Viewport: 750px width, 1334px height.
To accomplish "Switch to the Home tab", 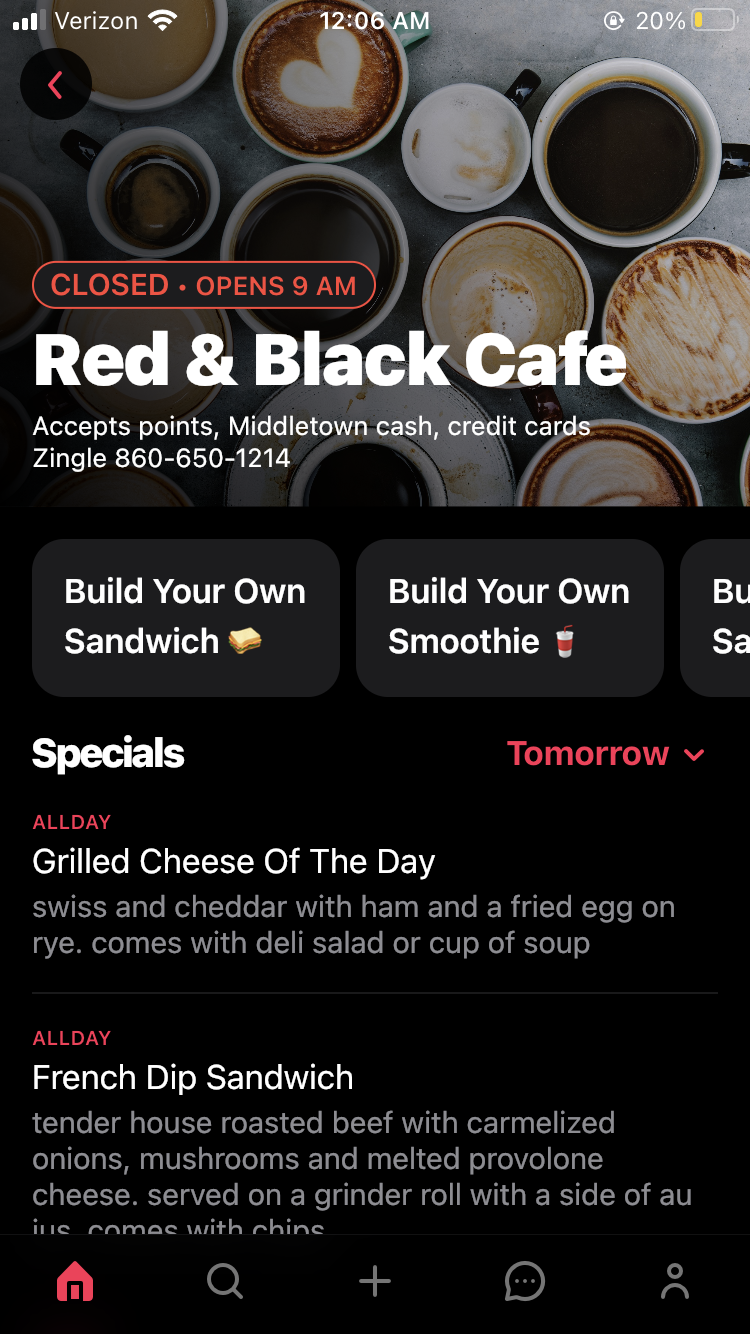I will coord(75,1281).
